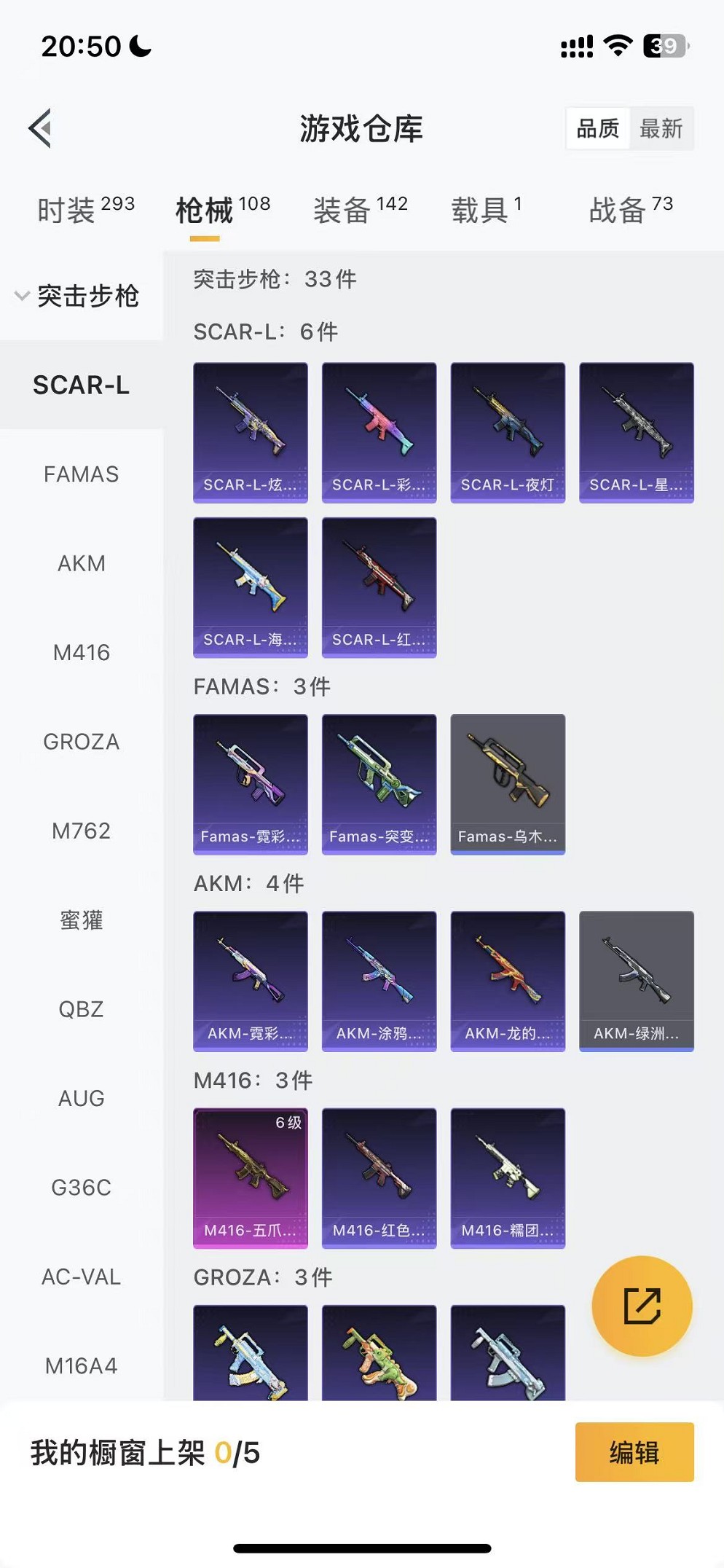Image resolution: width=724 pixels, height=1568 pixels.
Task: Select M762 in the side list
Action: coord(81,831)
